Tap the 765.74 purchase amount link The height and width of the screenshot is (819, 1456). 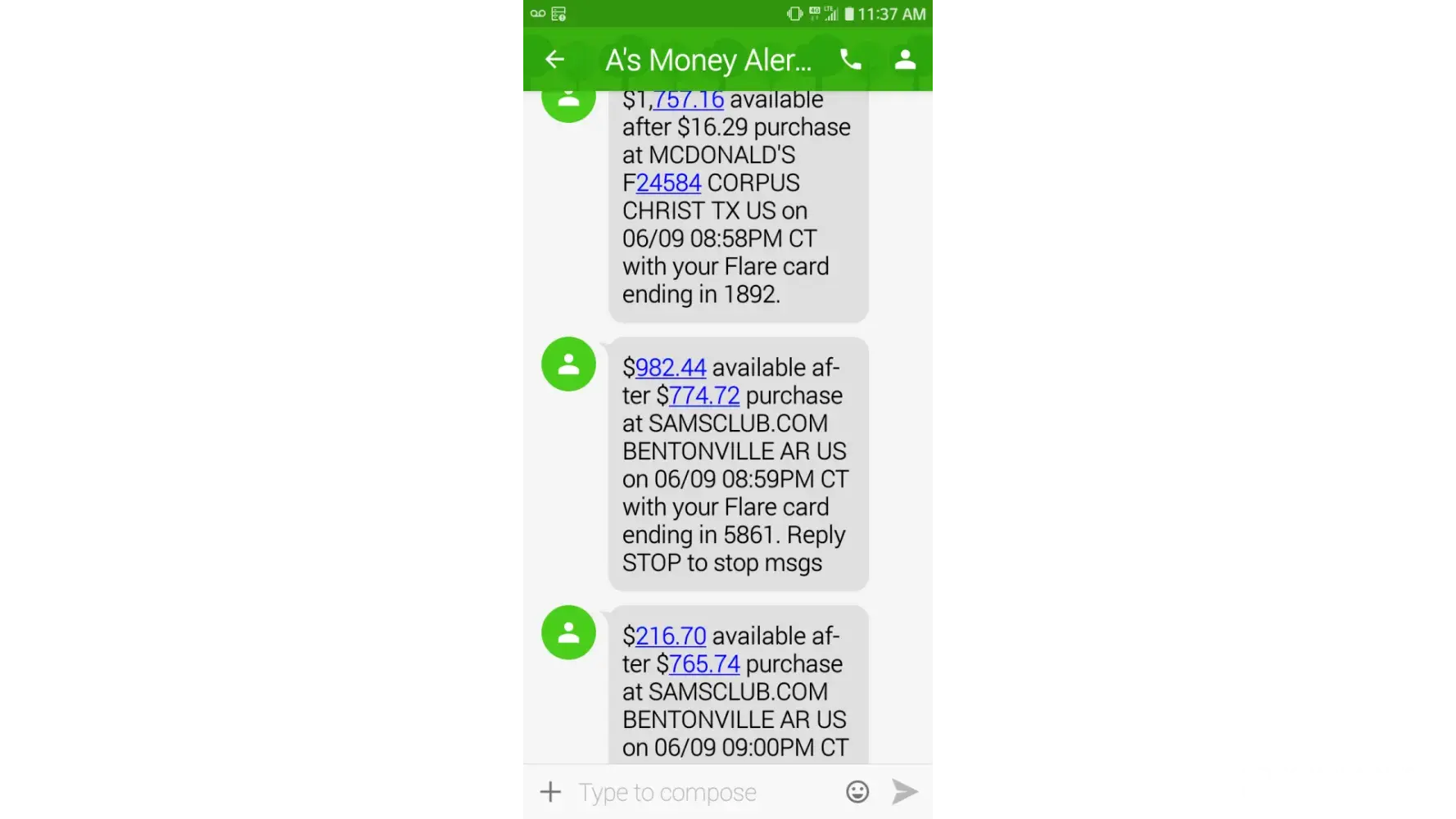point(704,664)
